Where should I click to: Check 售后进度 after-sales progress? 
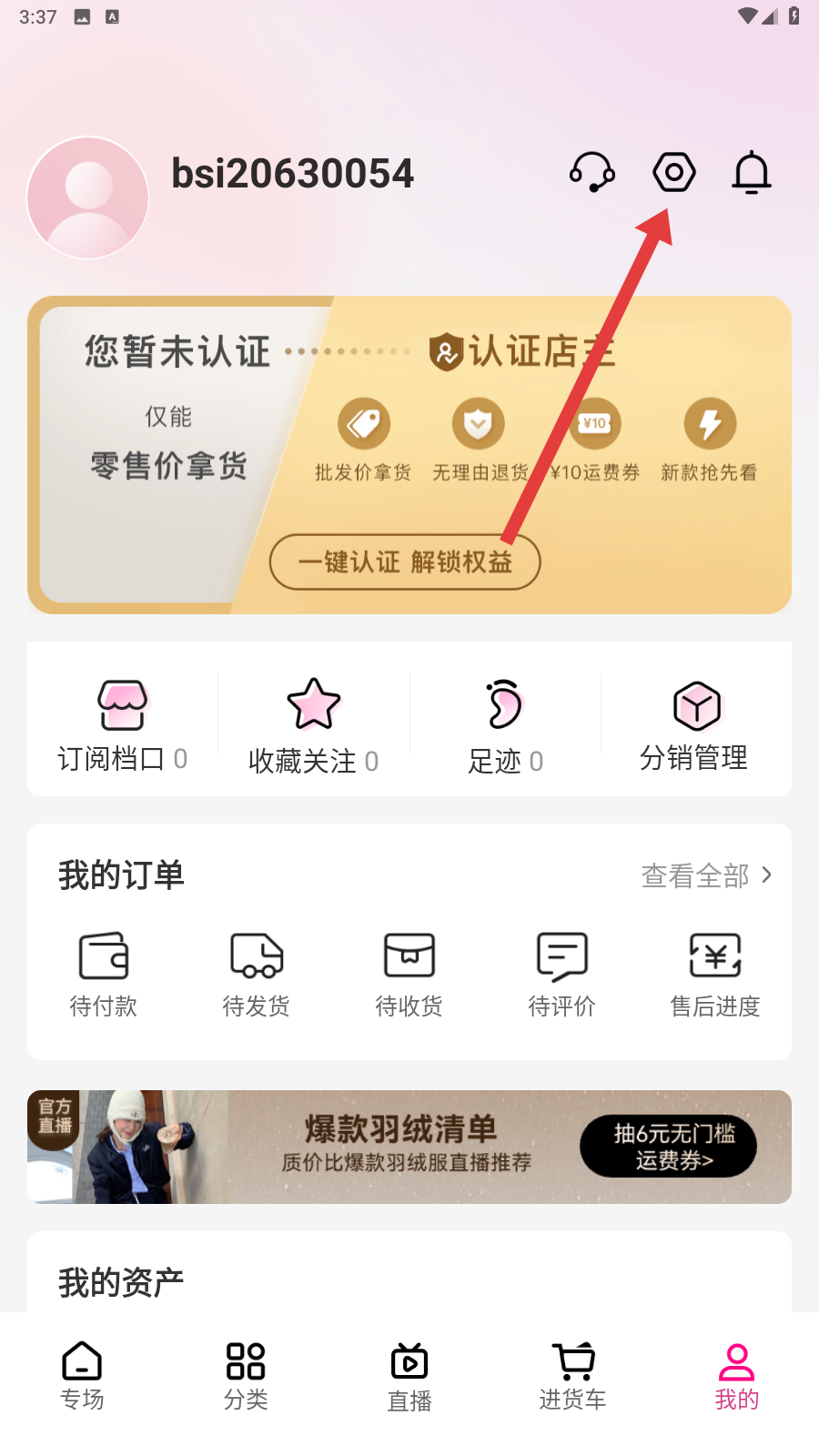click(715, 974)
